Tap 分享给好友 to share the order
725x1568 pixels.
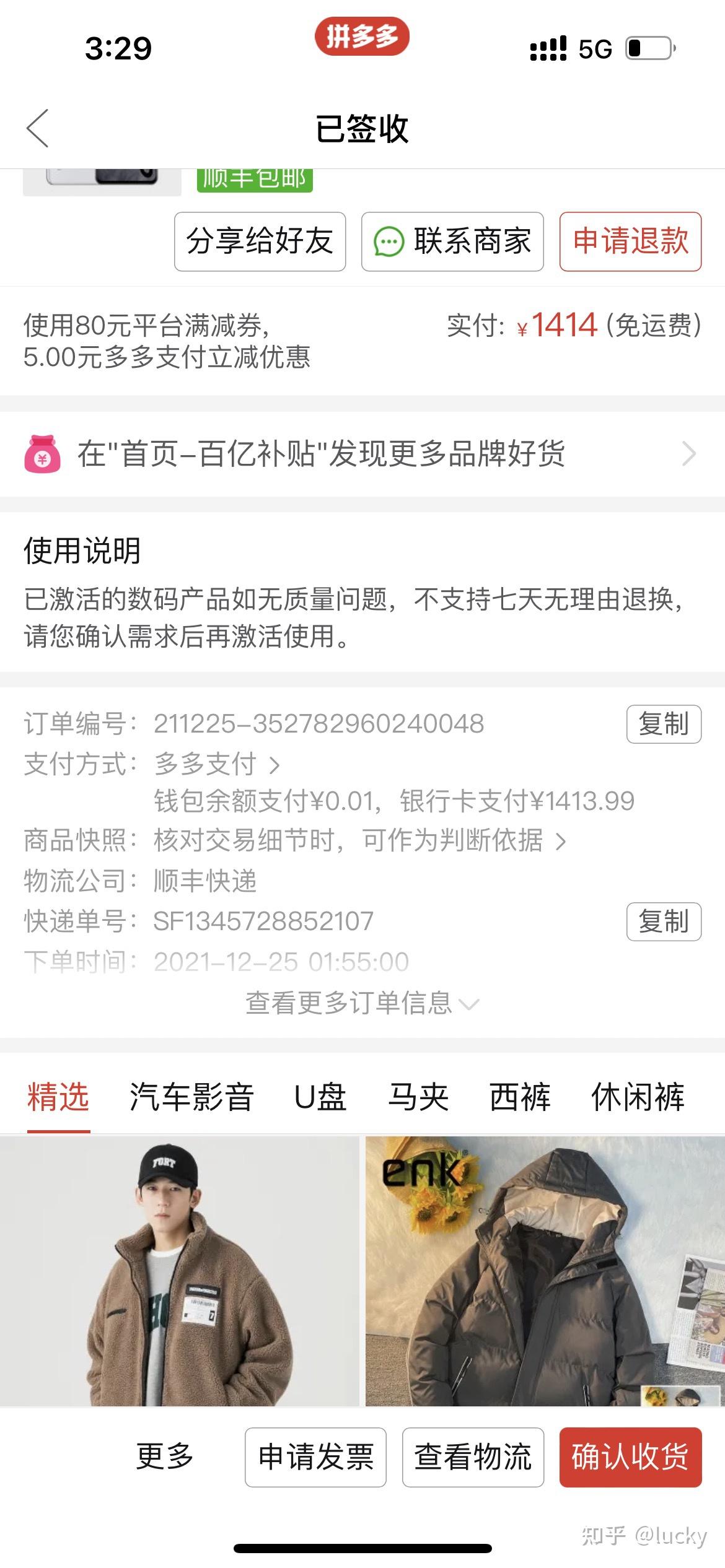pyautogui.click(x=260, y=242)
